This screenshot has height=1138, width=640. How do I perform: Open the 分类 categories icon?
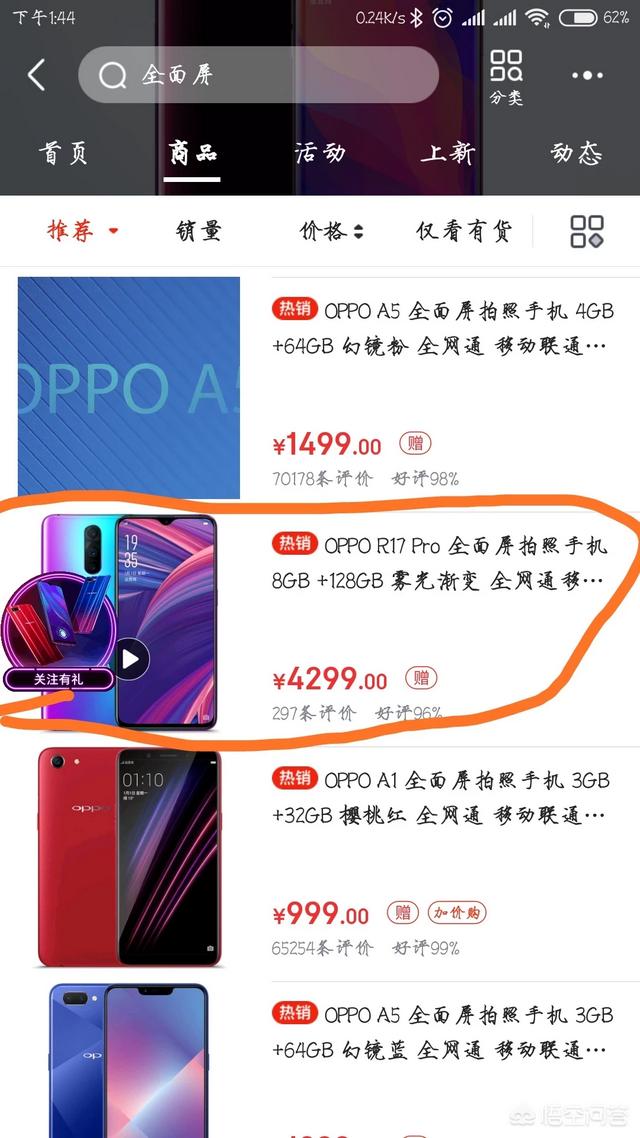coord(506,77)
